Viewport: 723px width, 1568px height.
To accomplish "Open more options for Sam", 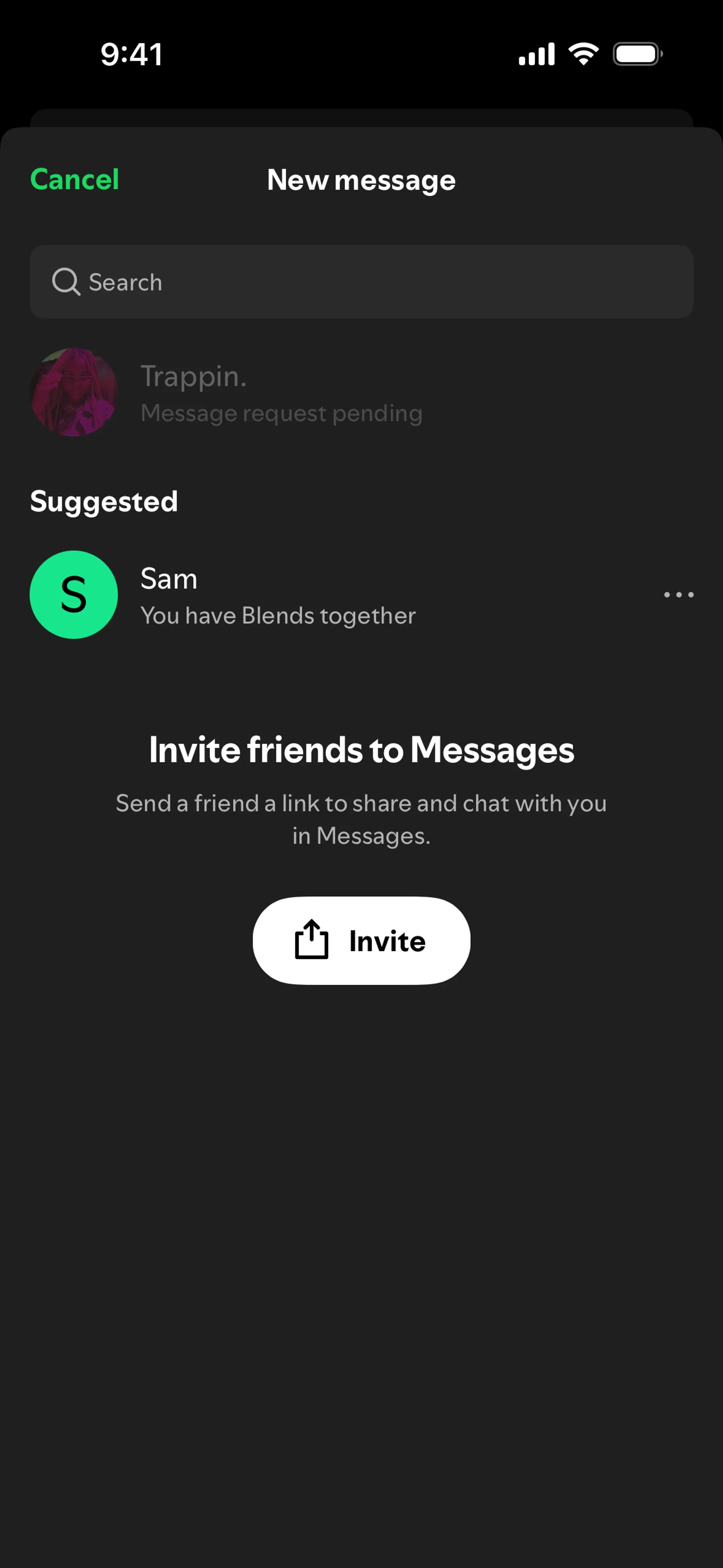I will (x=678, y=595).
